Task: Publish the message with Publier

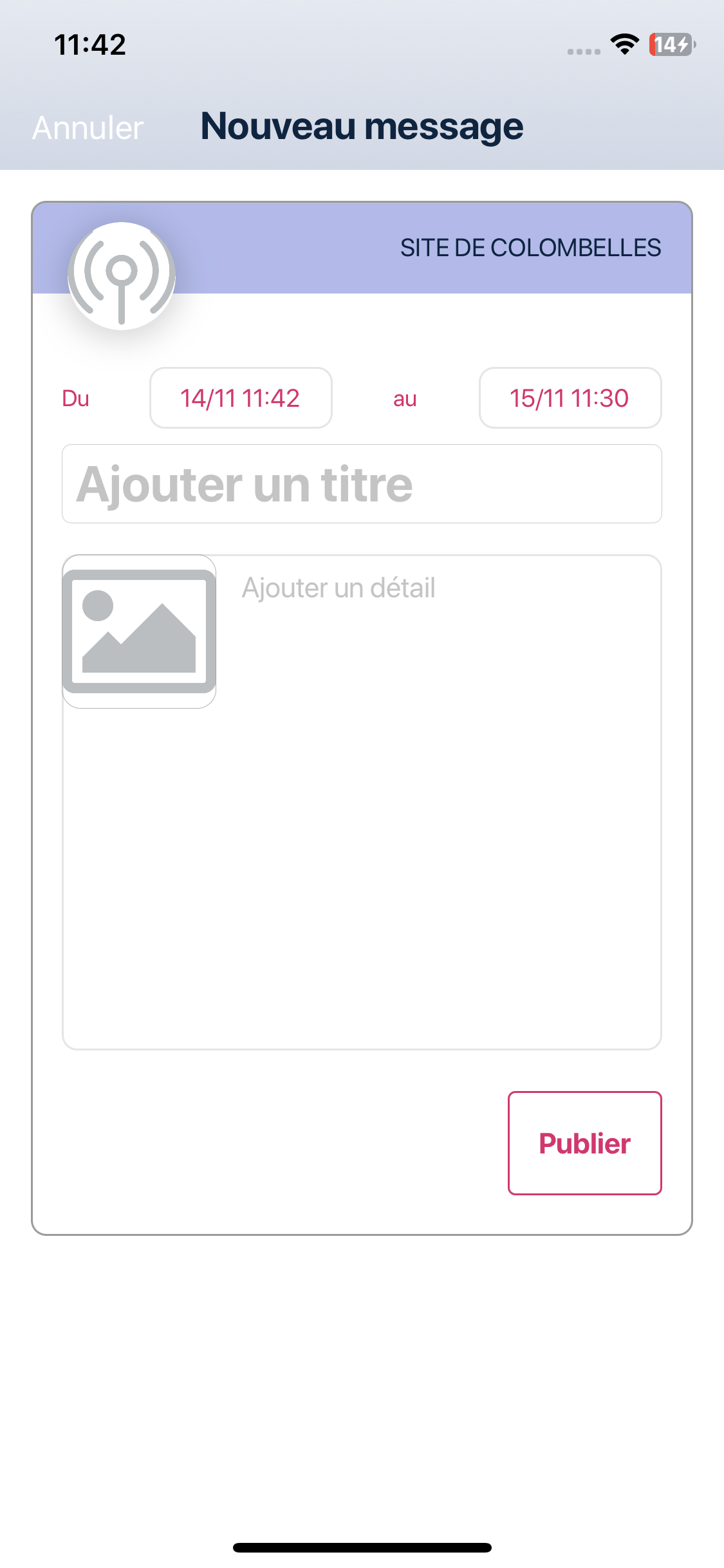Action: (584, 1143)
